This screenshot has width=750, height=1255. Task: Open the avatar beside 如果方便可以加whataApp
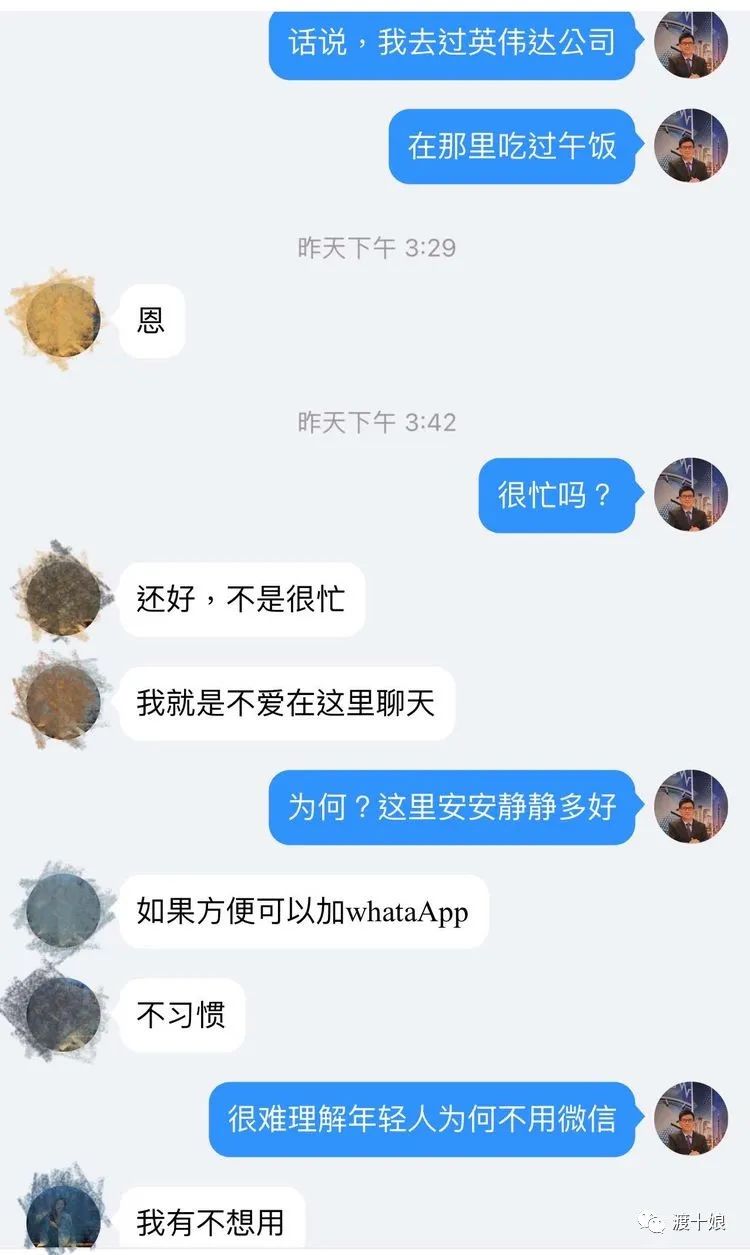[62, 911]
